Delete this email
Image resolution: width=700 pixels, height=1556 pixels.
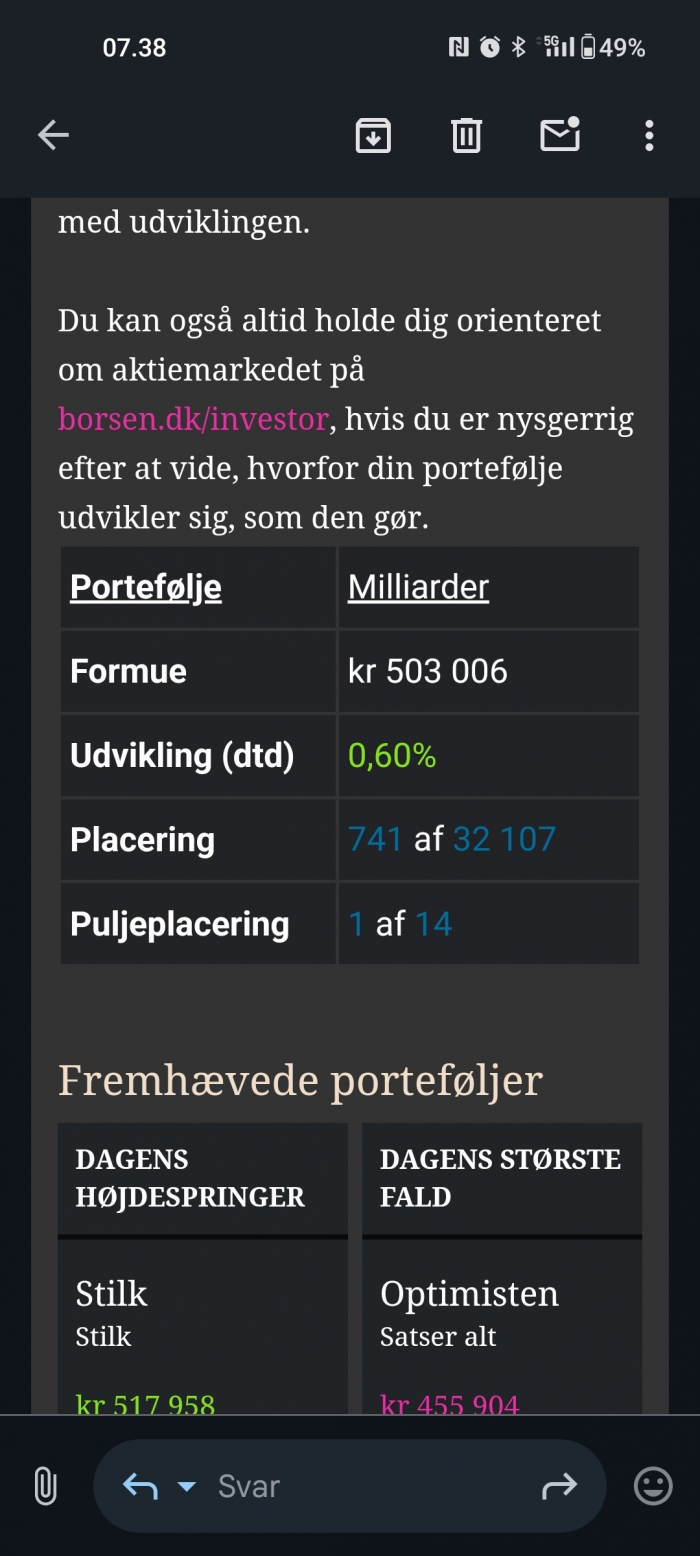pos(466,135)
